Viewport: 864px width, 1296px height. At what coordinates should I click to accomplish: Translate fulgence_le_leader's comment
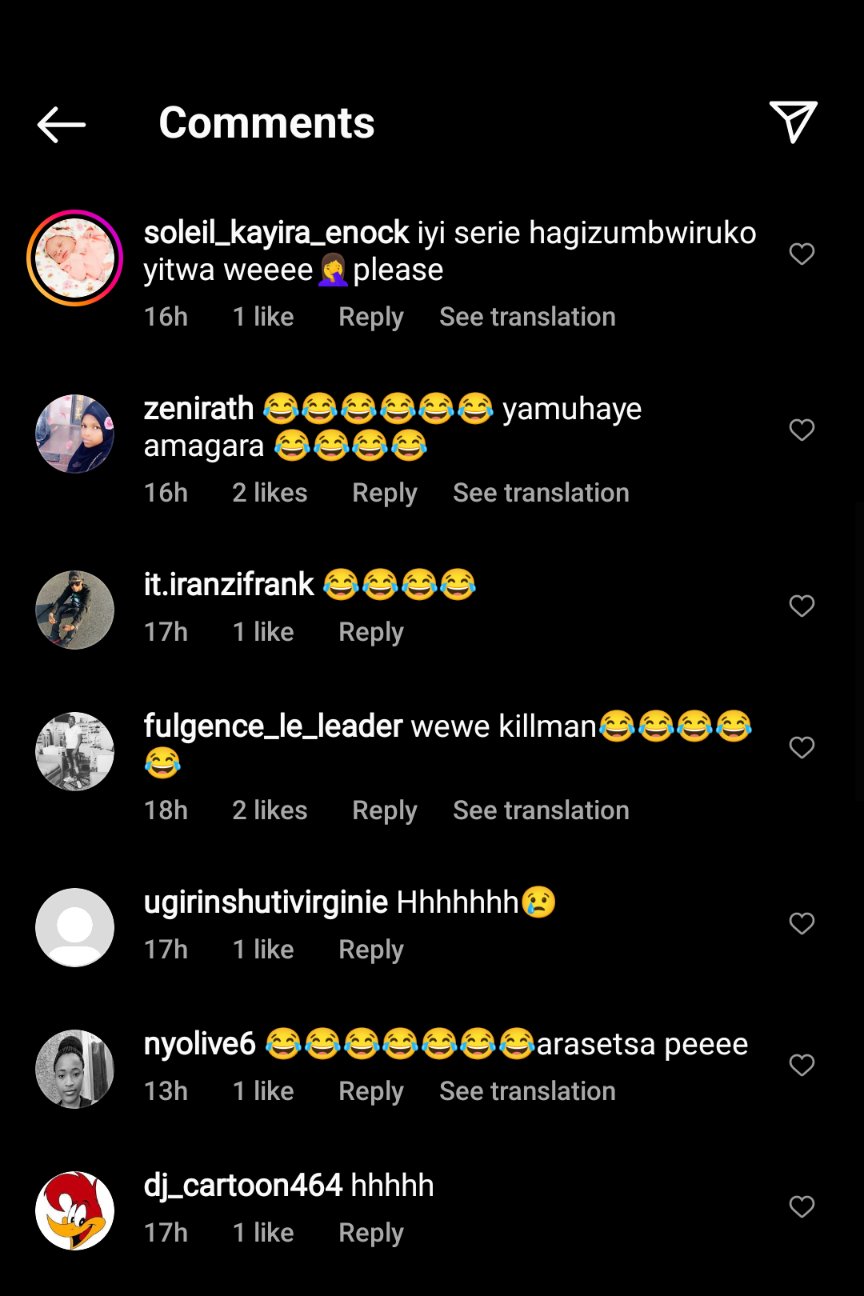541,810
